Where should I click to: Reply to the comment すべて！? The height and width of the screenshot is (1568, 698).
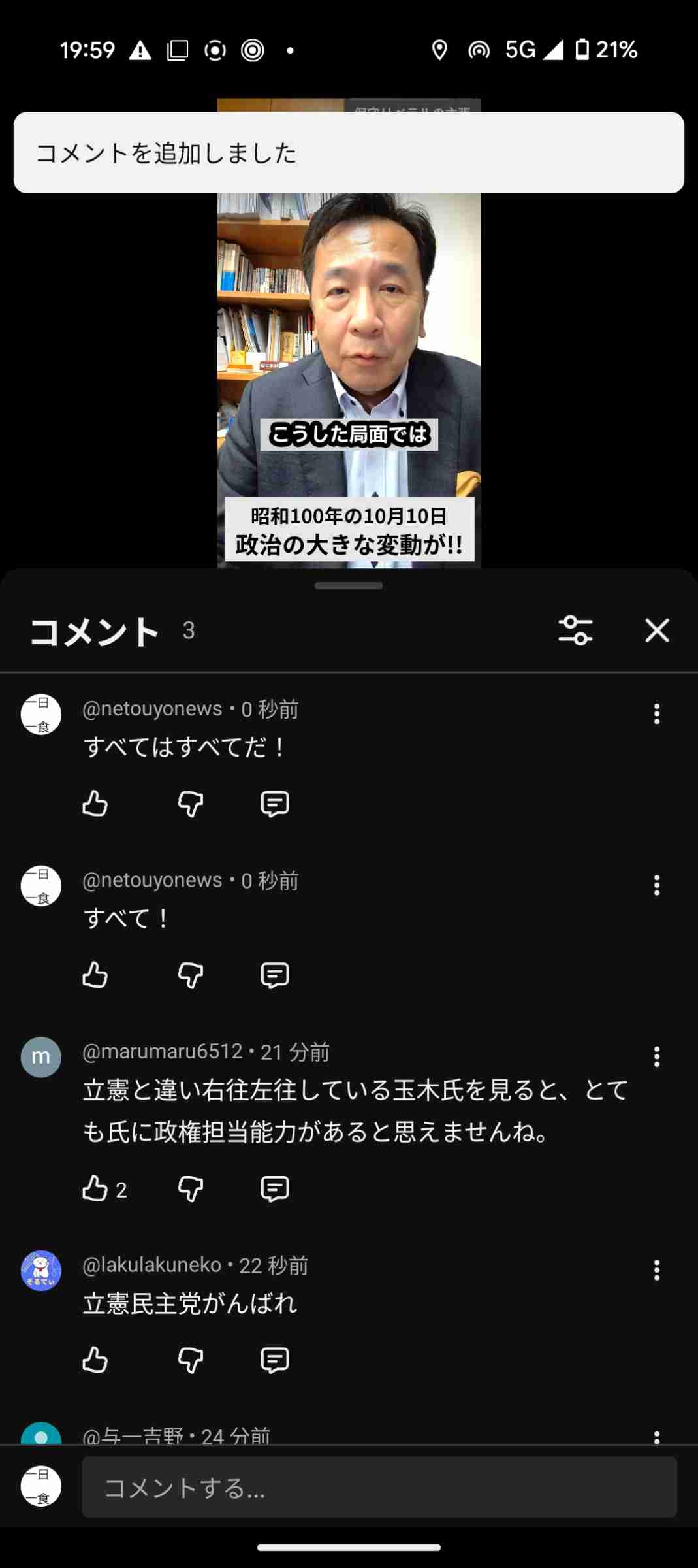click(x=274, y=975)
